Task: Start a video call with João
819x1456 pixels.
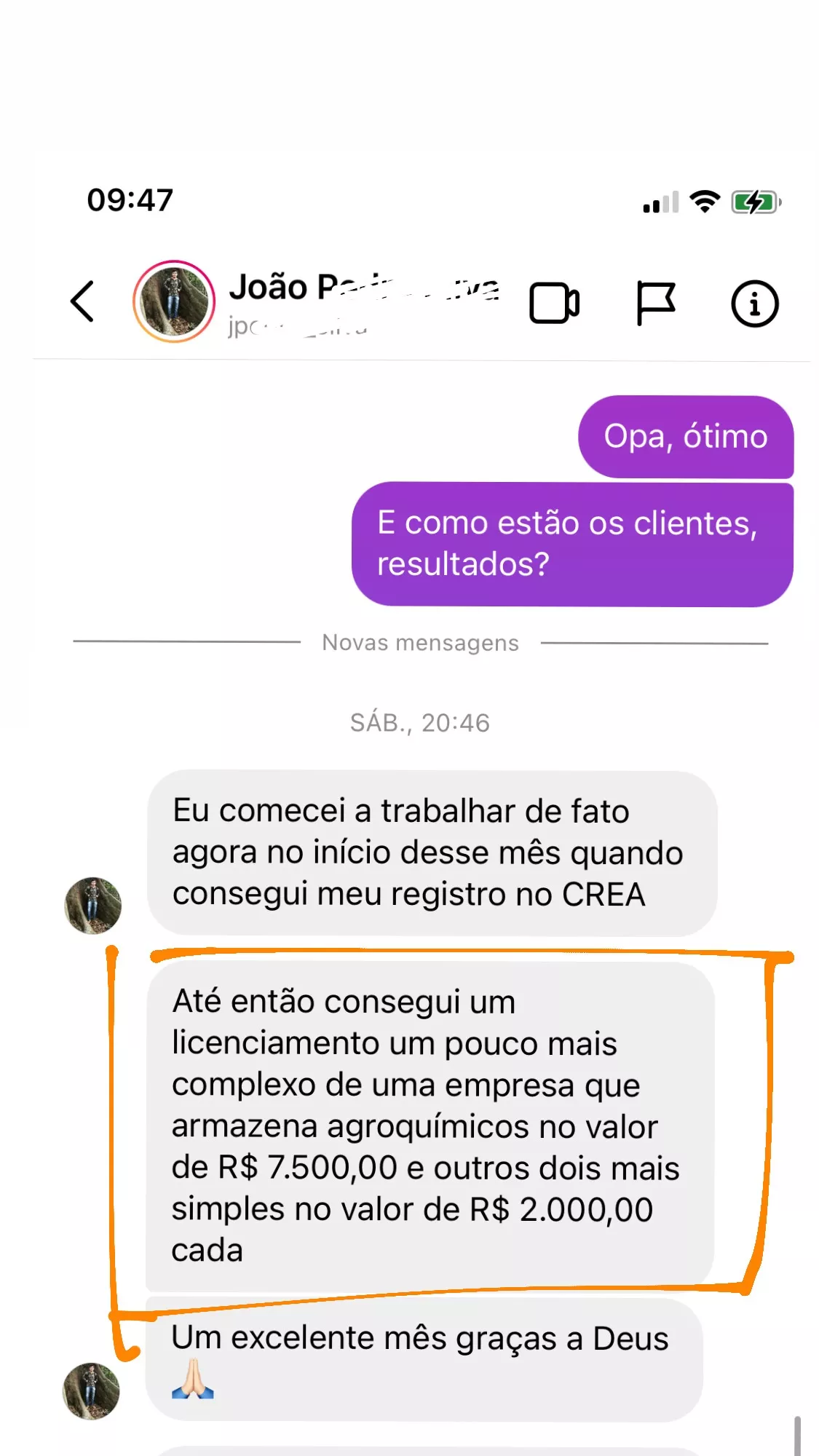Action: 554,303
